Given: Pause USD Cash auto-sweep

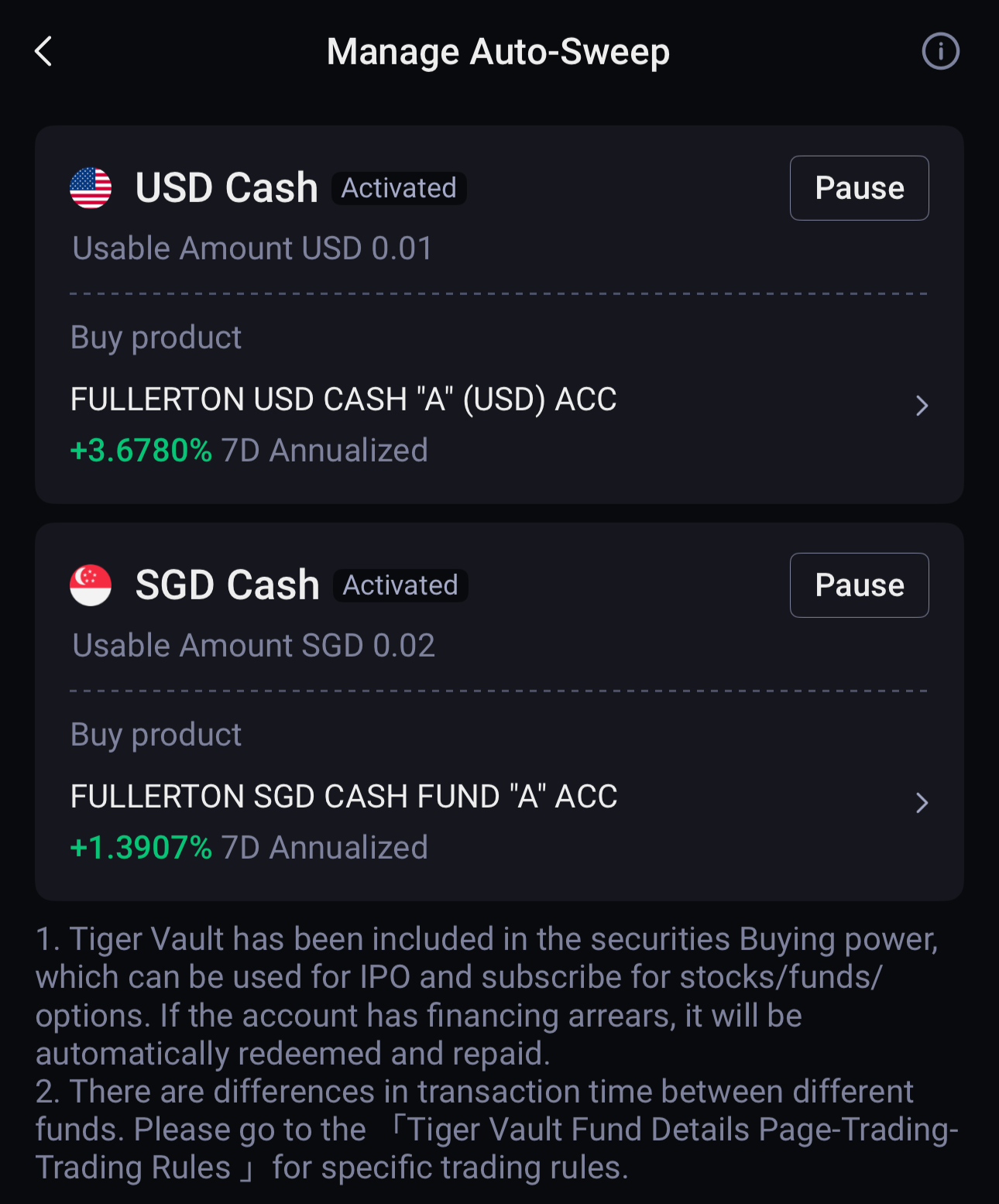Looking at the screenshot, I should [x=859, y=188].
